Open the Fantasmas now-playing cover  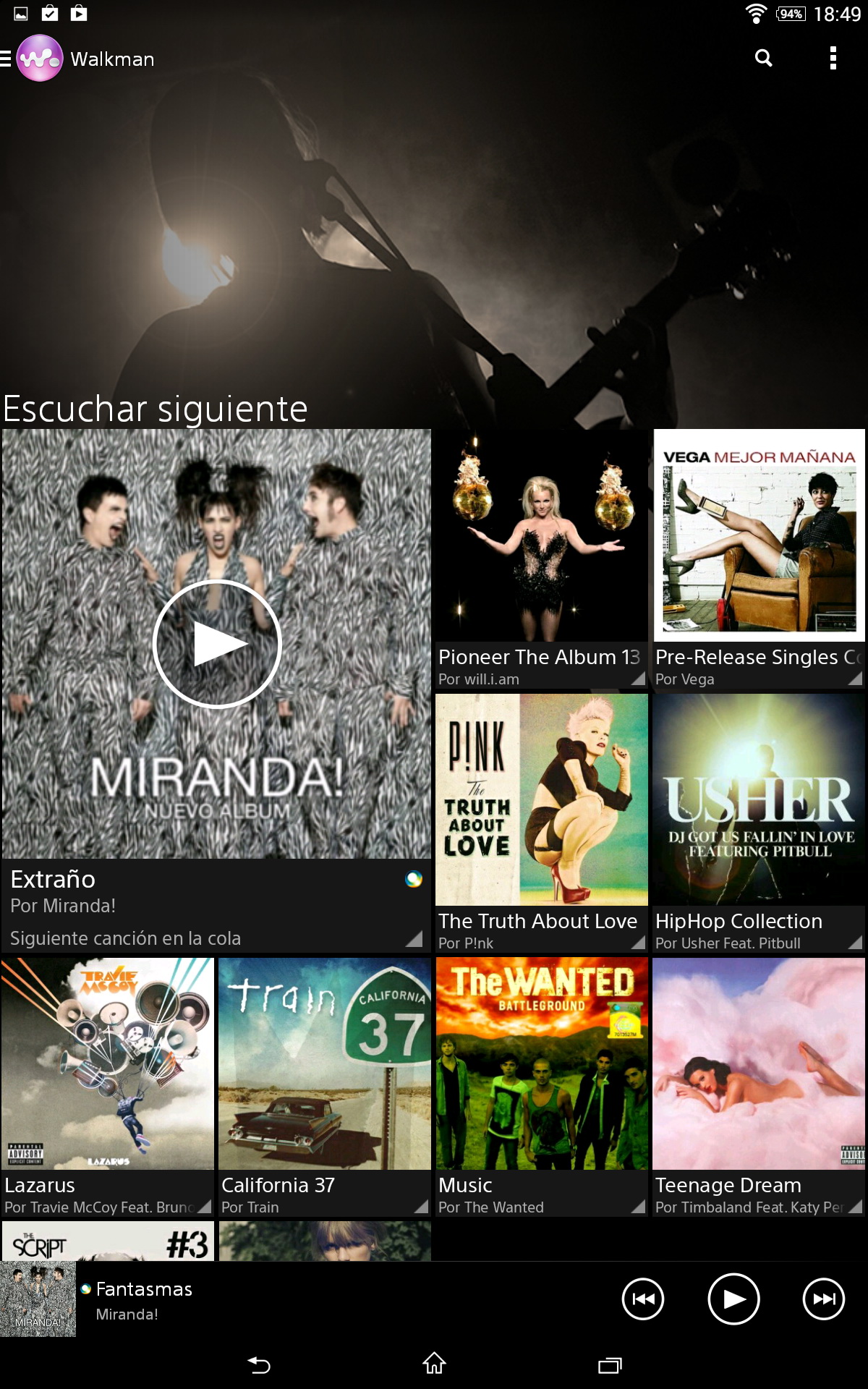click(x=38, y=1299)
